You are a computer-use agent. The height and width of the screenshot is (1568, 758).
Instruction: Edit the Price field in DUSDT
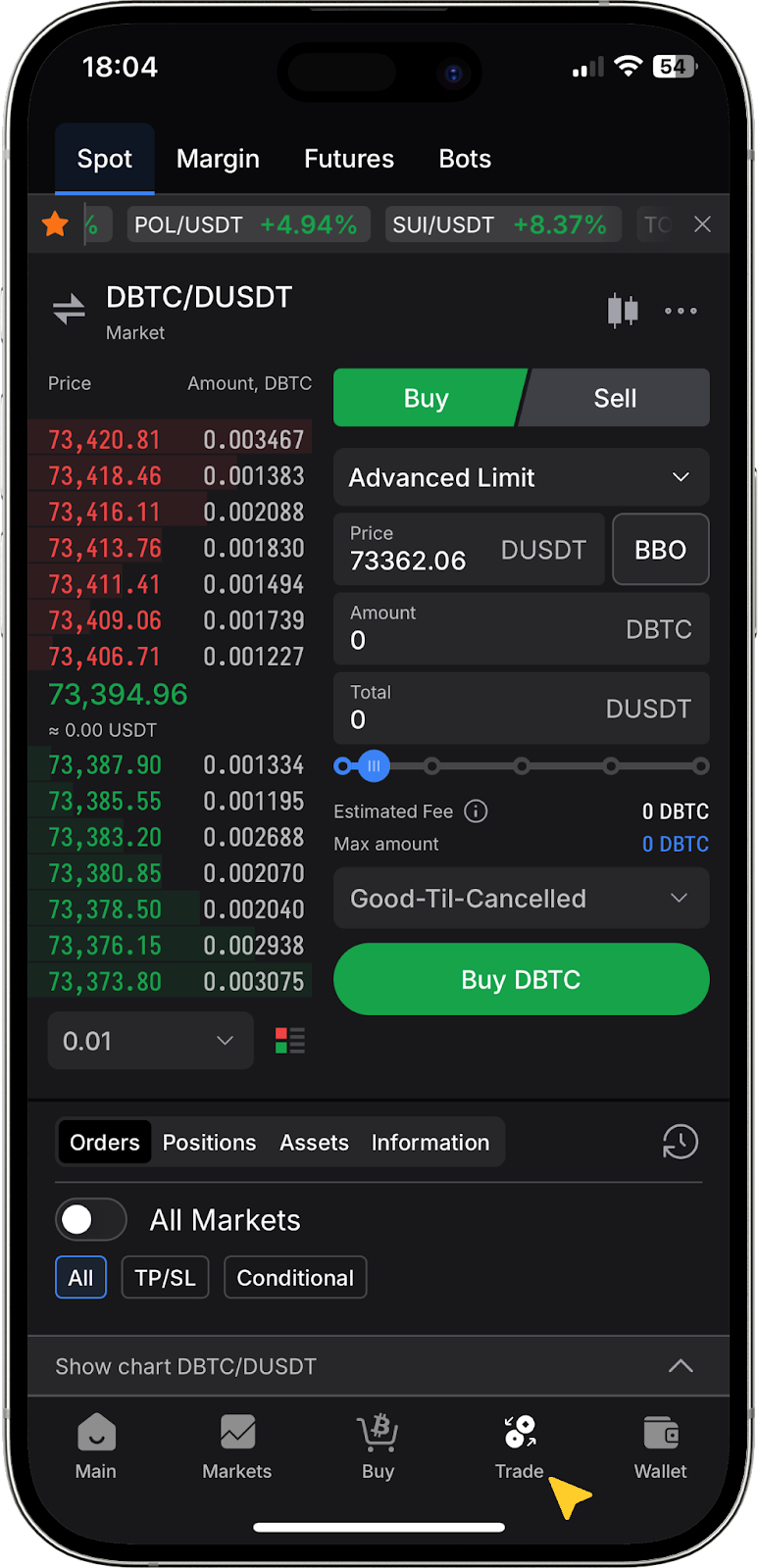click(x=469, y=550)
